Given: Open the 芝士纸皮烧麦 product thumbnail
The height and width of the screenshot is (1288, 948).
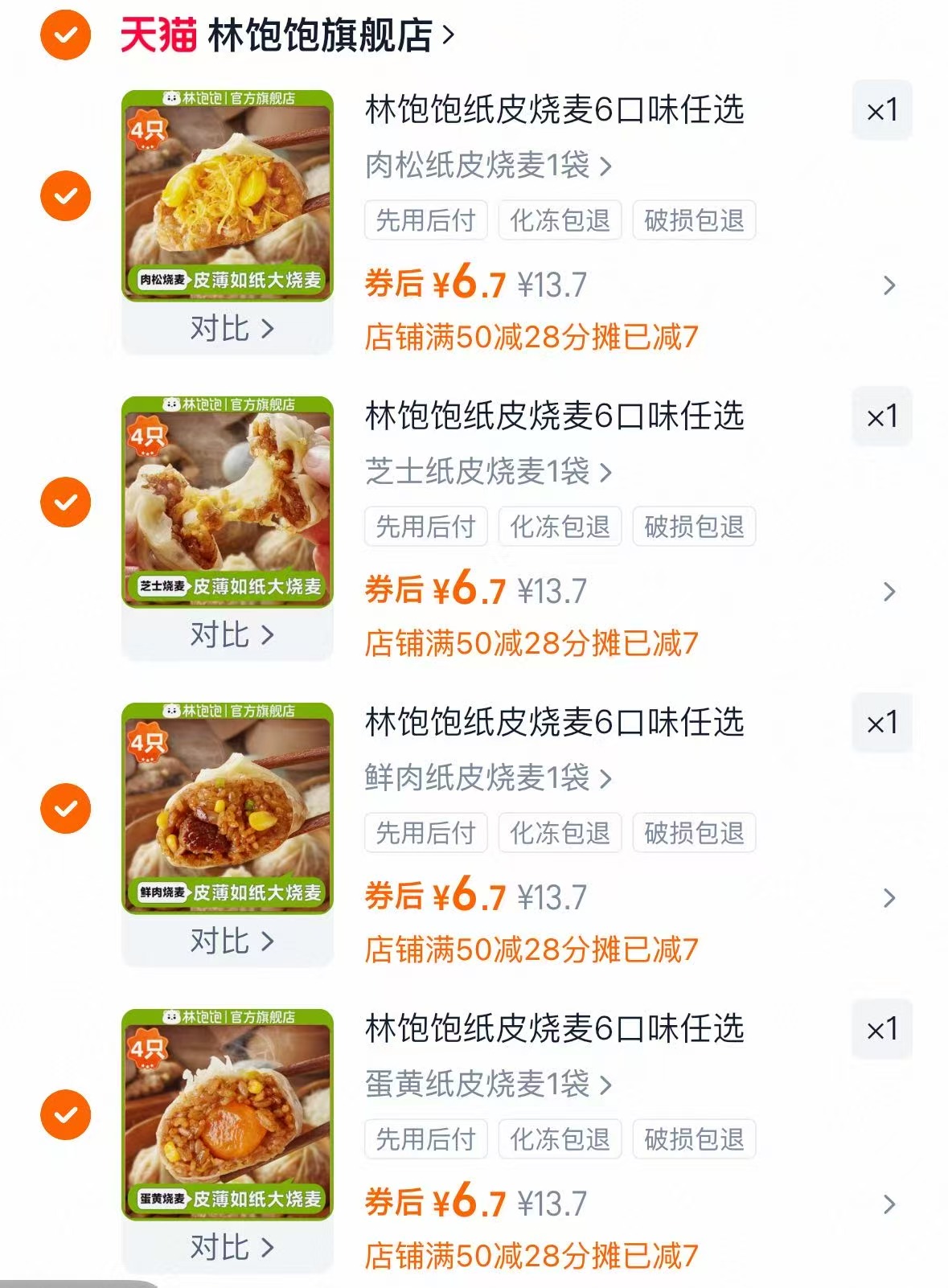Looking at the screenshot, I should (x=228, y=502).
